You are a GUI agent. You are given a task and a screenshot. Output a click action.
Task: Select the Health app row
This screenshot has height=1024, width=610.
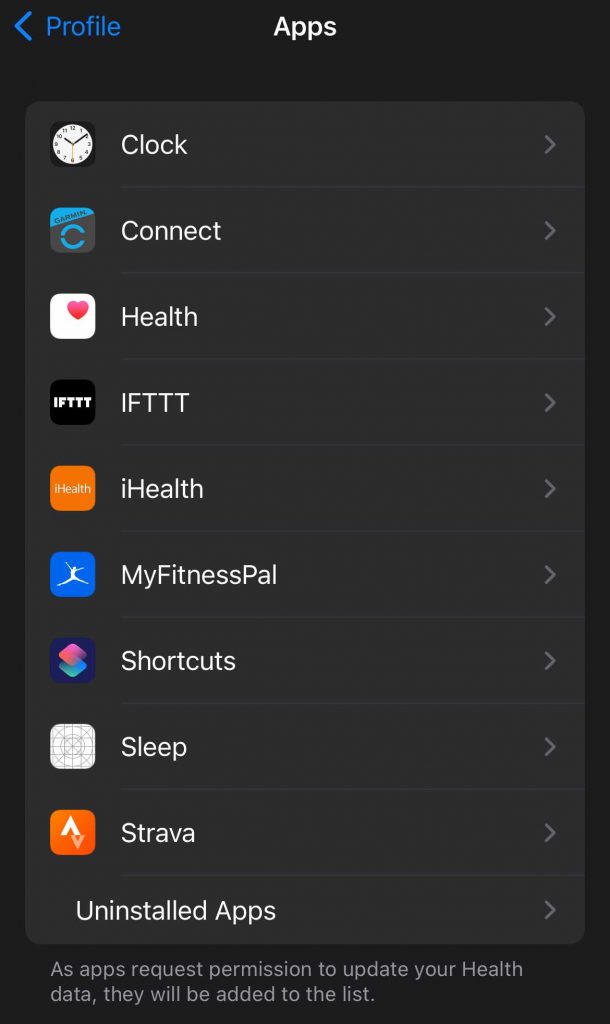[304, 317]
